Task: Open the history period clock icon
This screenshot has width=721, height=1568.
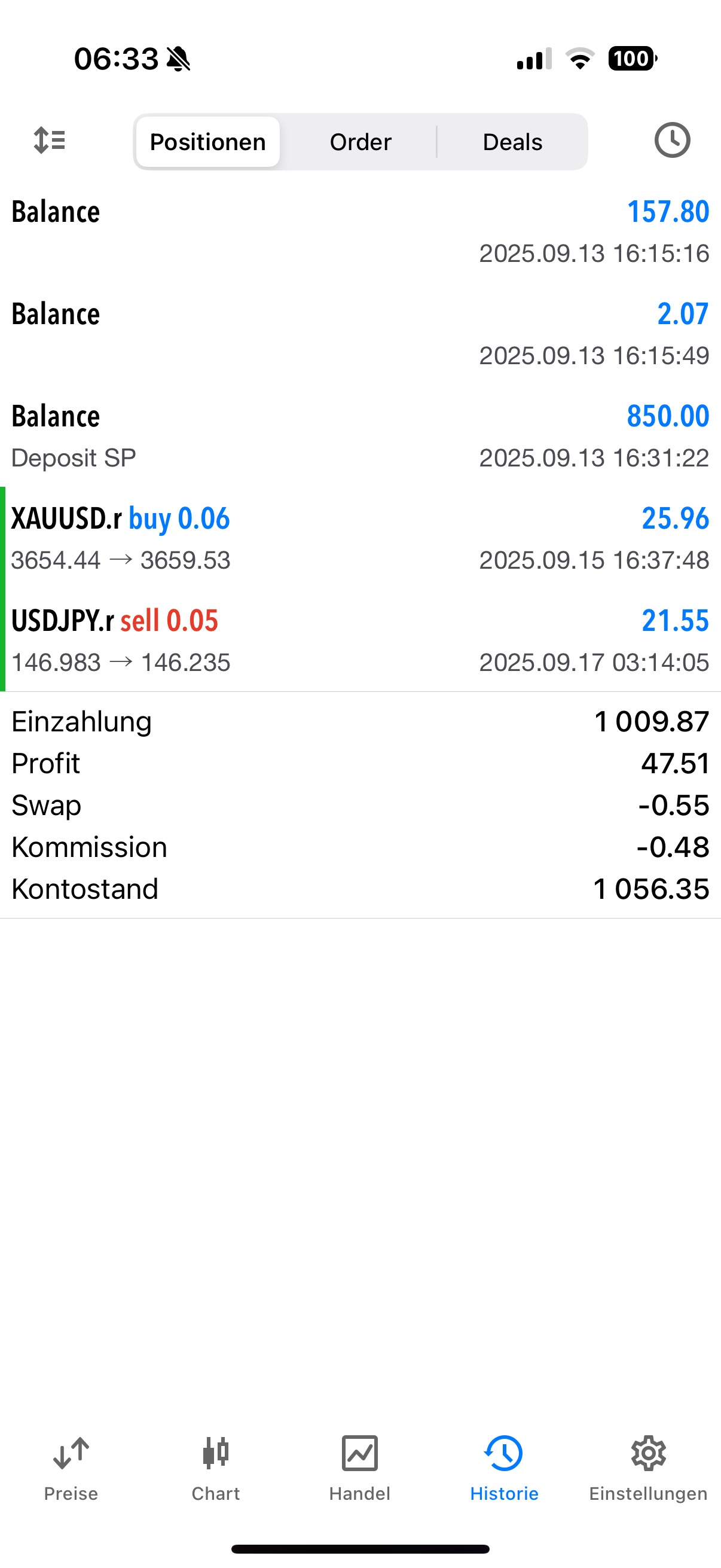Action: point(672,141)
